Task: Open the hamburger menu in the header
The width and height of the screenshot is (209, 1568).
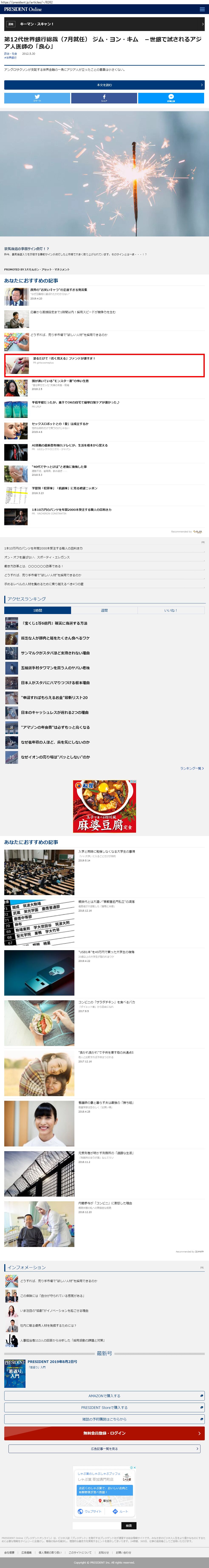Action: (202, 9)
